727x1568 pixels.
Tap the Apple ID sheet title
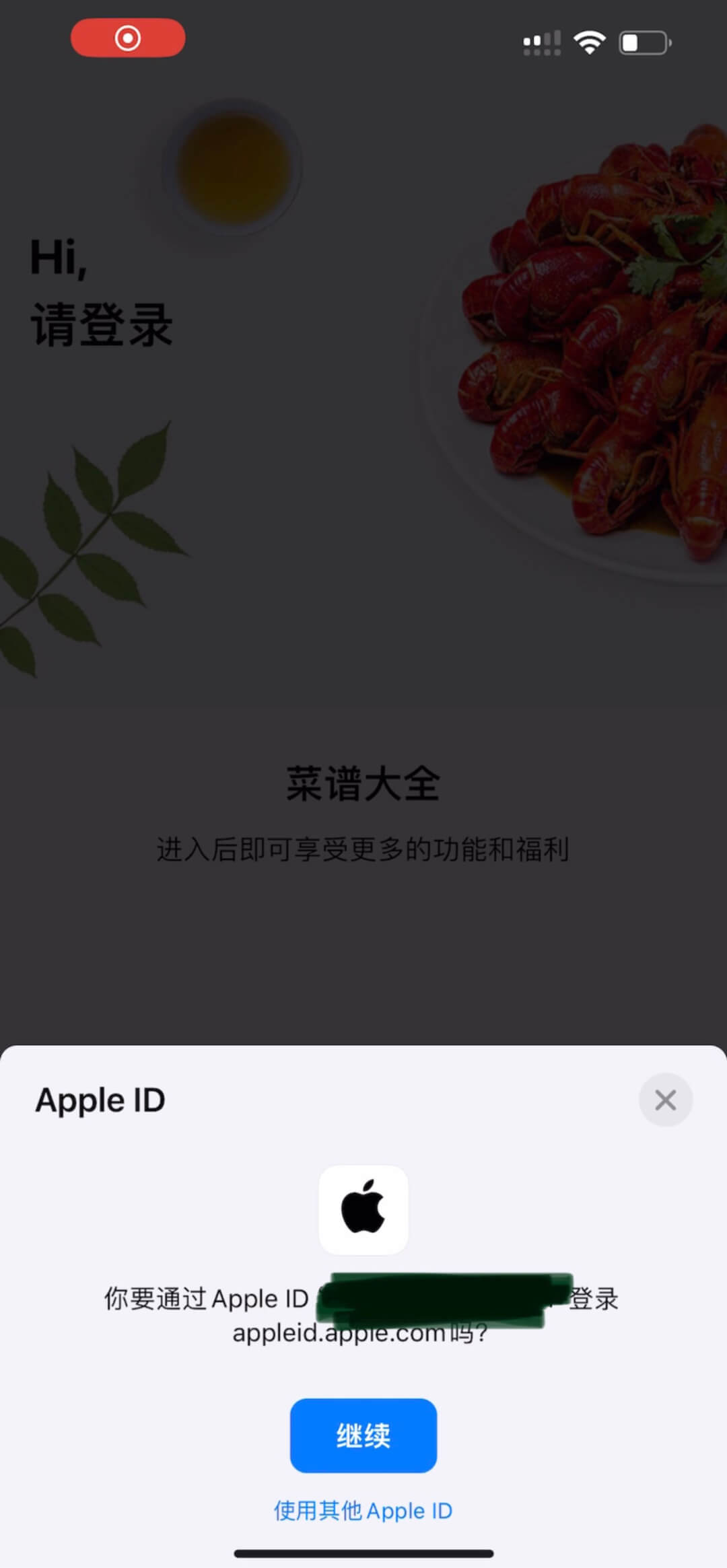(101, 1100)
